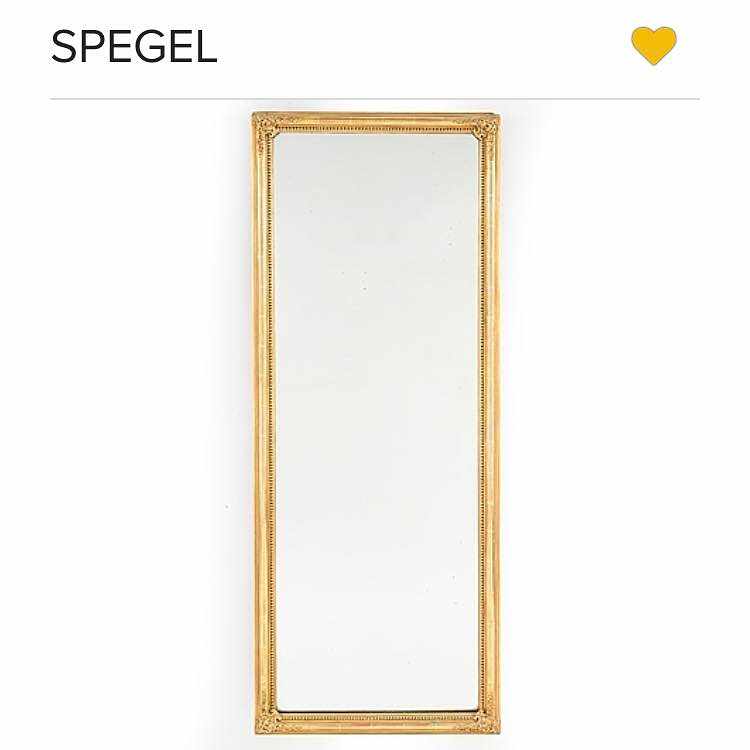Open the gold-framed mirror product image
Viewport: 750px width, 750px height.
coord(376,422)
